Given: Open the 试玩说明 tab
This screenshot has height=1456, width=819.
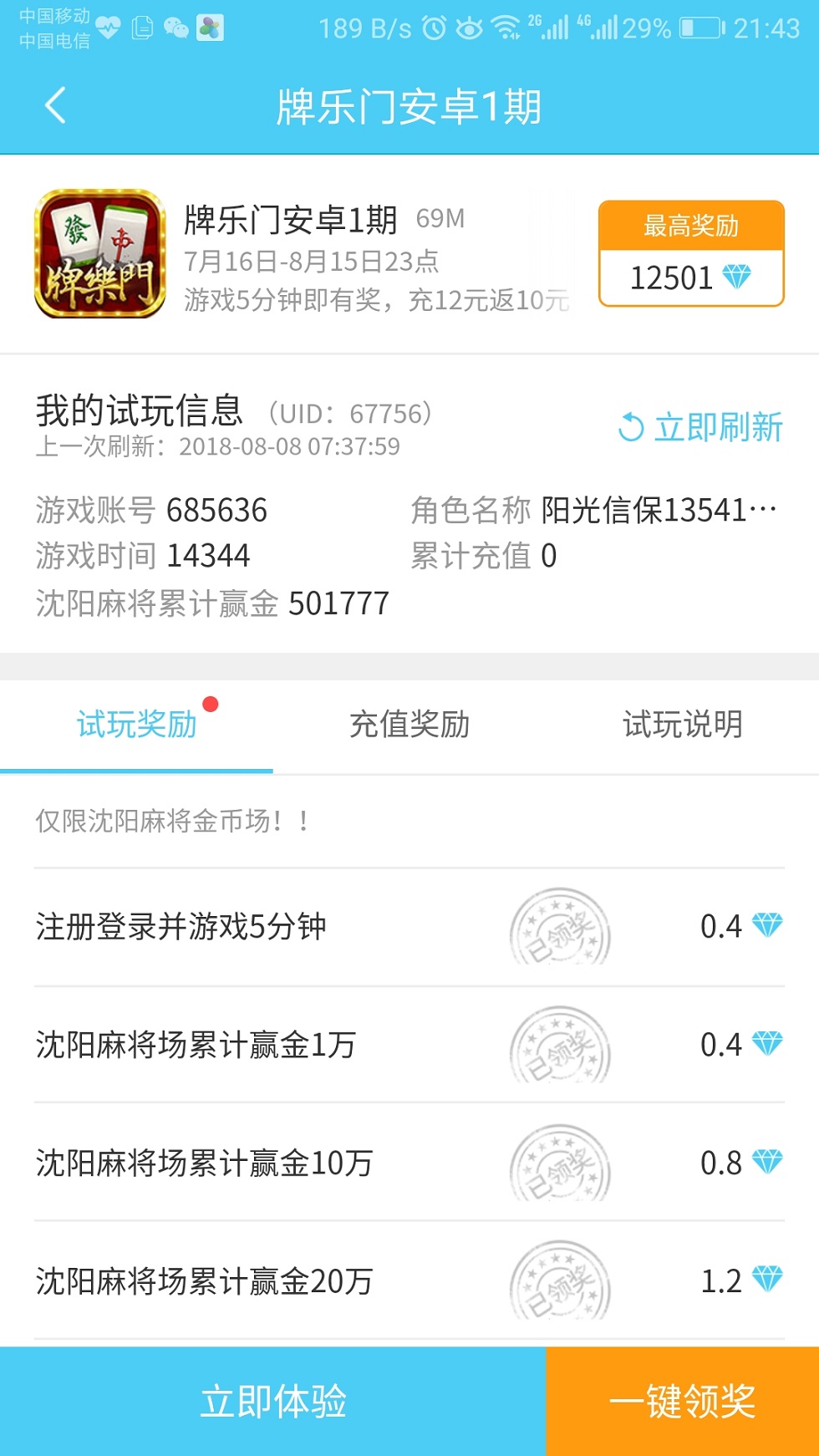Looking at the screenshot, I should coord(682,725).
